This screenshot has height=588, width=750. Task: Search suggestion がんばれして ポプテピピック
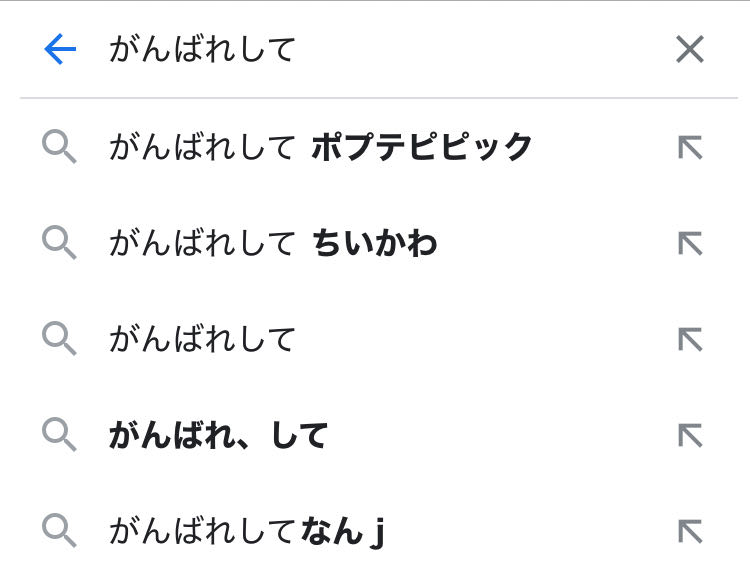320,148
